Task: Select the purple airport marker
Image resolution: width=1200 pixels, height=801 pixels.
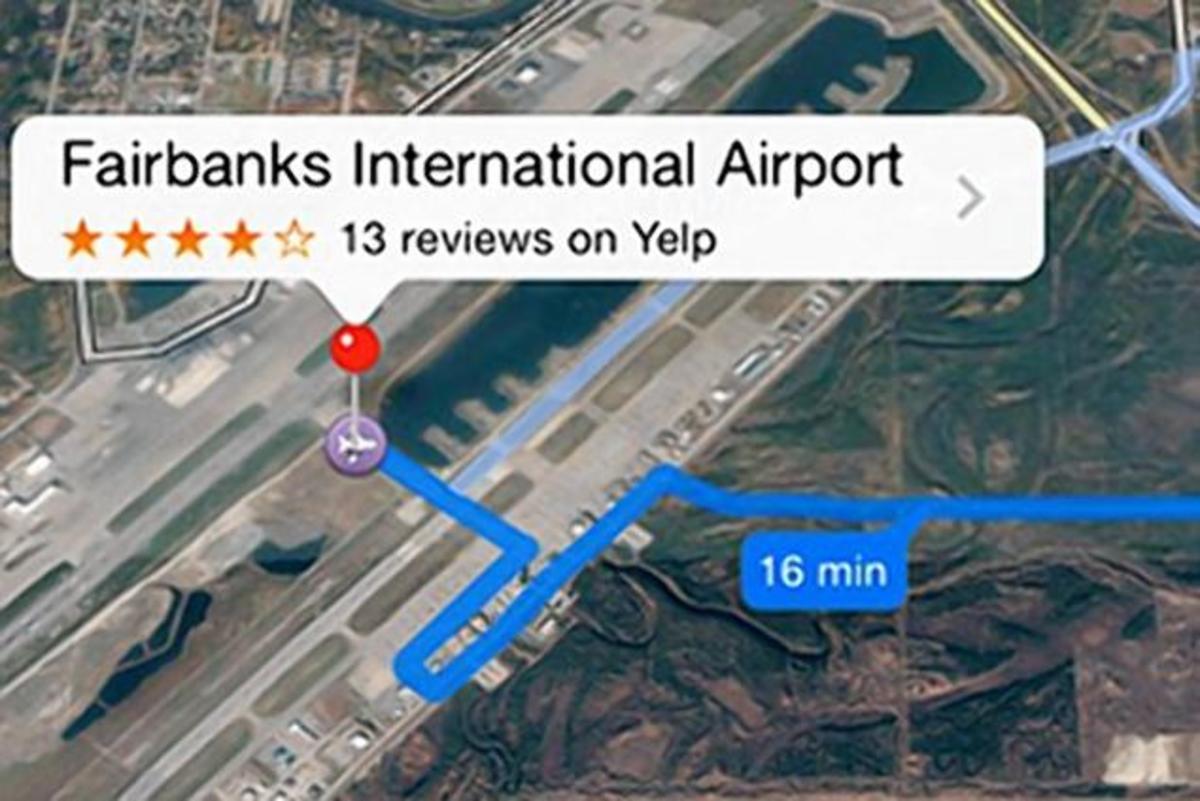Action: pos(354,445)
